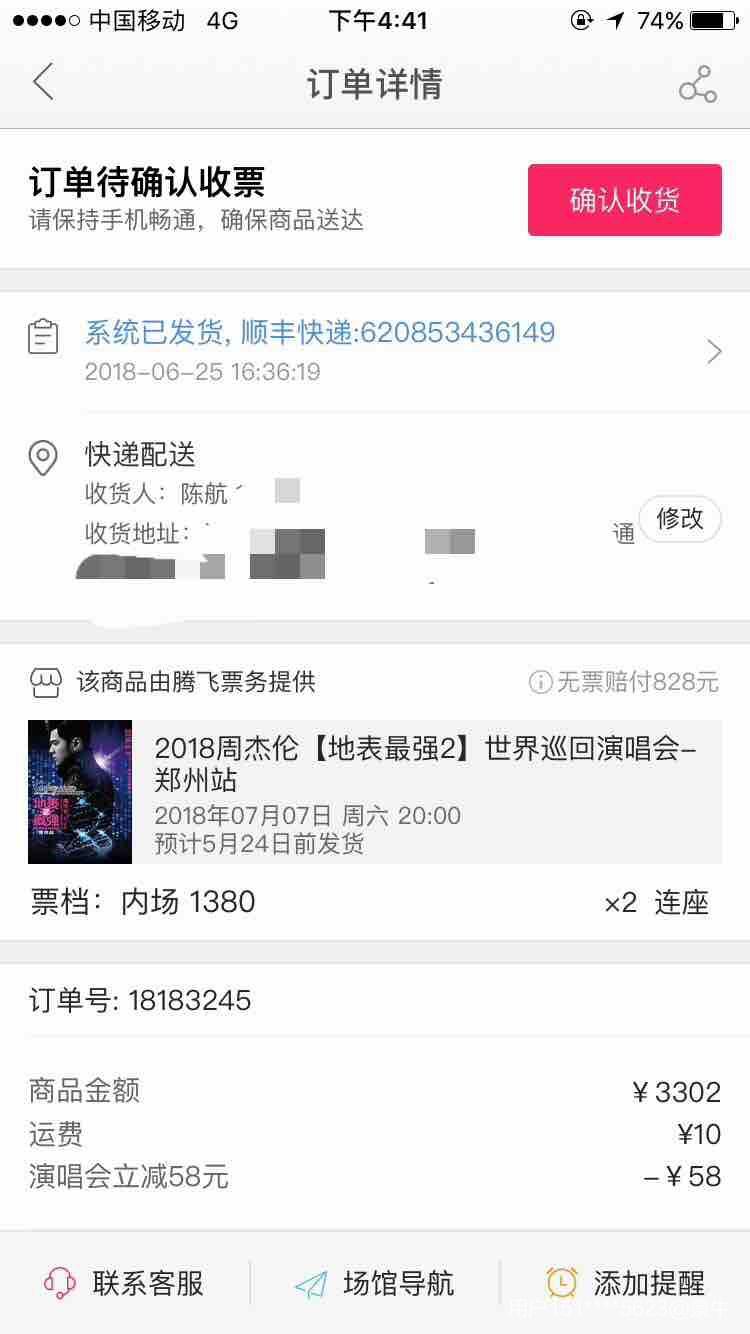The image size is (750, 1334).
Task: Select 添加提醒 to add a reminder
Action: click(x=626, y=1282)
